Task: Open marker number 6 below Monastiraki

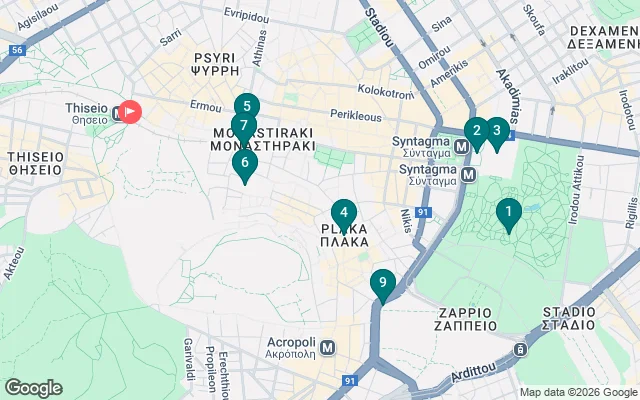Action: [244, 163]
